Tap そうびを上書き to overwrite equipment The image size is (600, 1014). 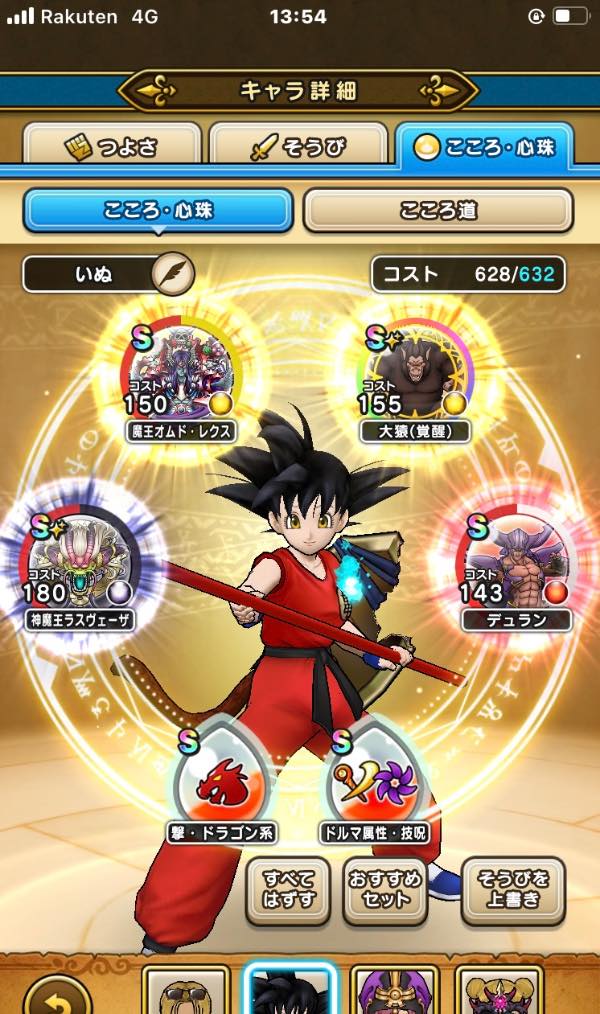pos(512,890)
